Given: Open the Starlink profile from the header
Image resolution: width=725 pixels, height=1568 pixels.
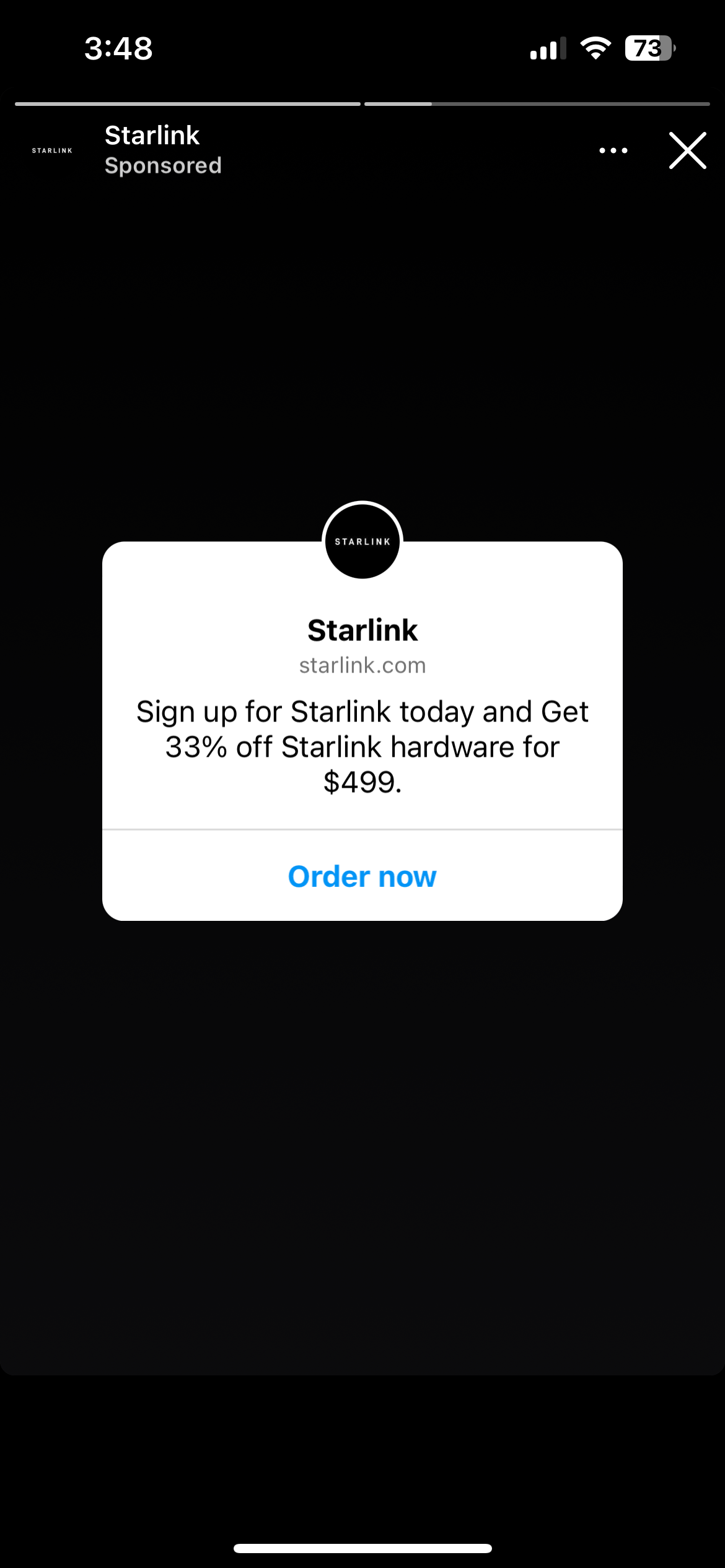Looking at the screenshot, I should 152,136.
